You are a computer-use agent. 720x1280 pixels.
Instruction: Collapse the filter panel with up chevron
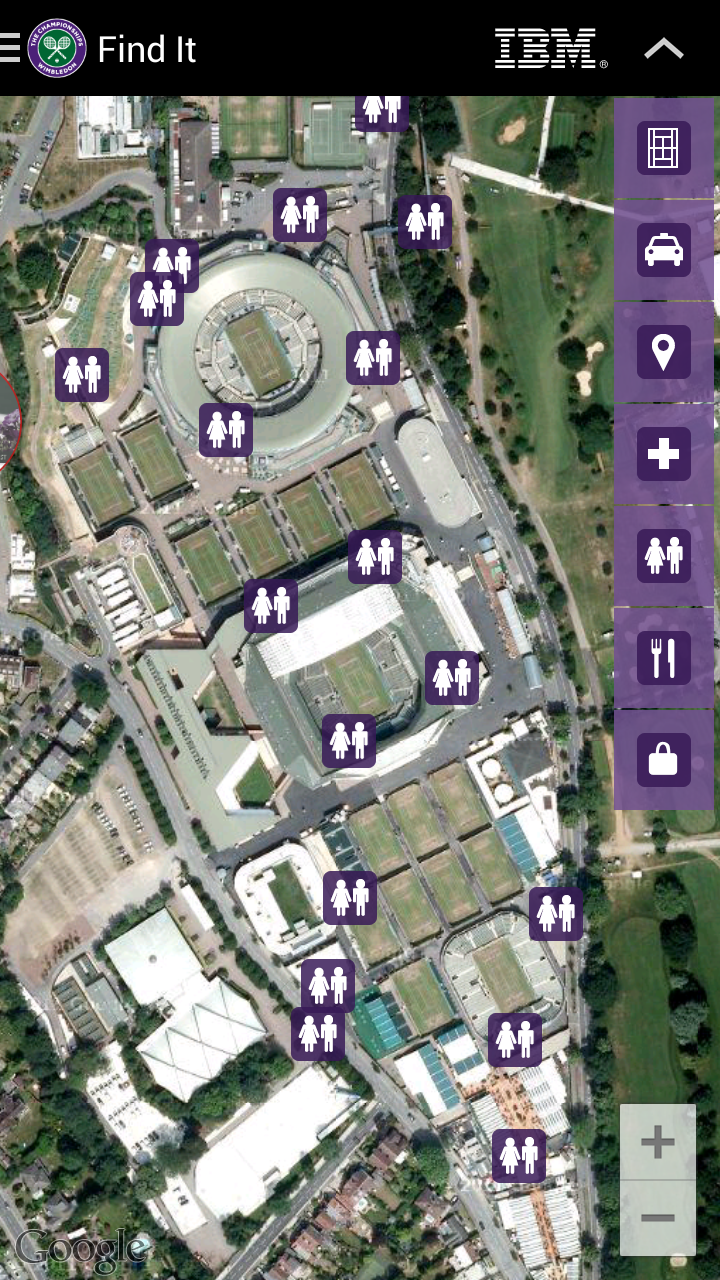(x=664, y=48)
